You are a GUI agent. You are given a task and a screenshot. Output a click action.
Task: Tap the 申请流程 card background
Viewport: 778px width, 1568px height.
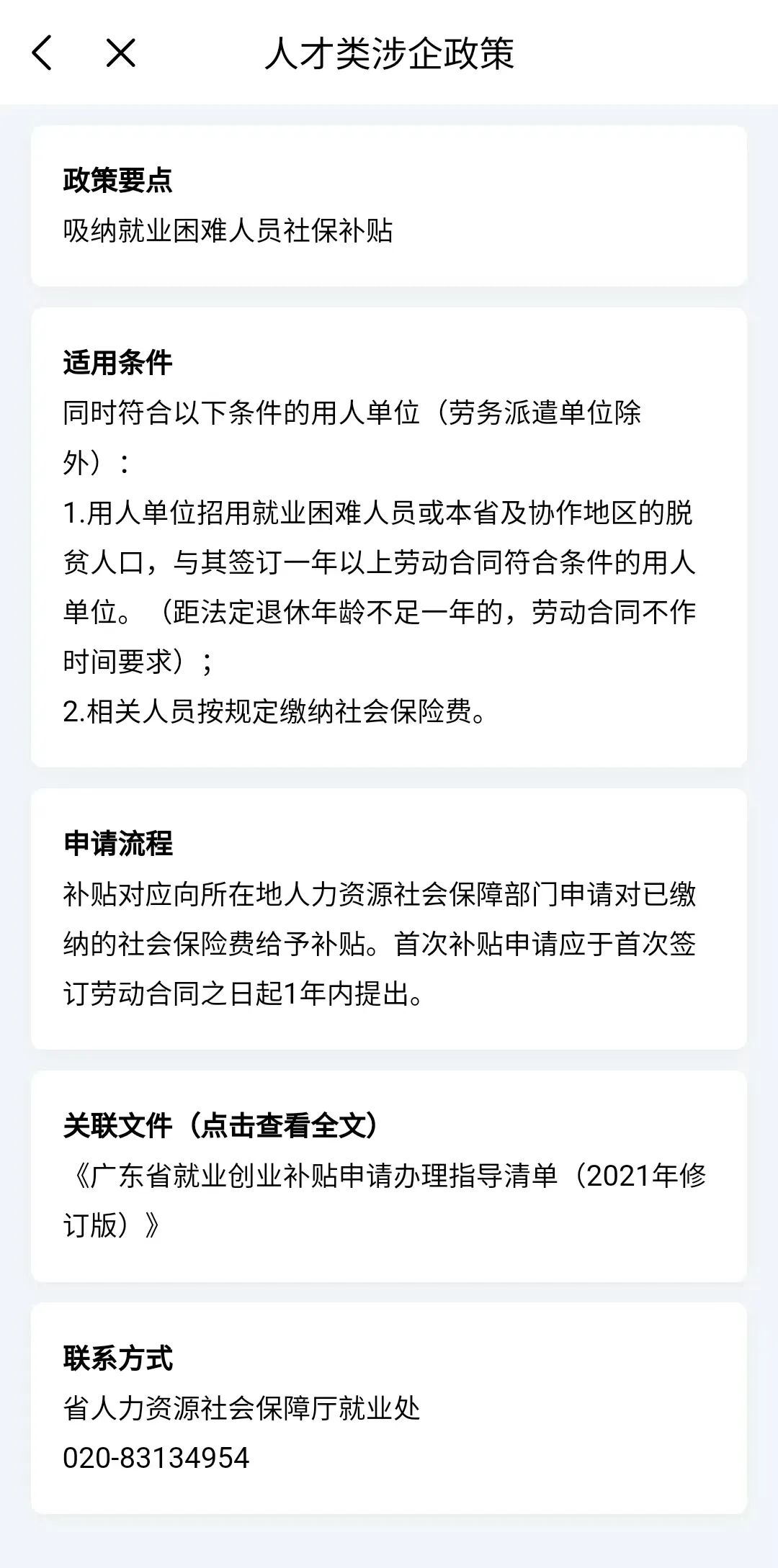point(389,922)
